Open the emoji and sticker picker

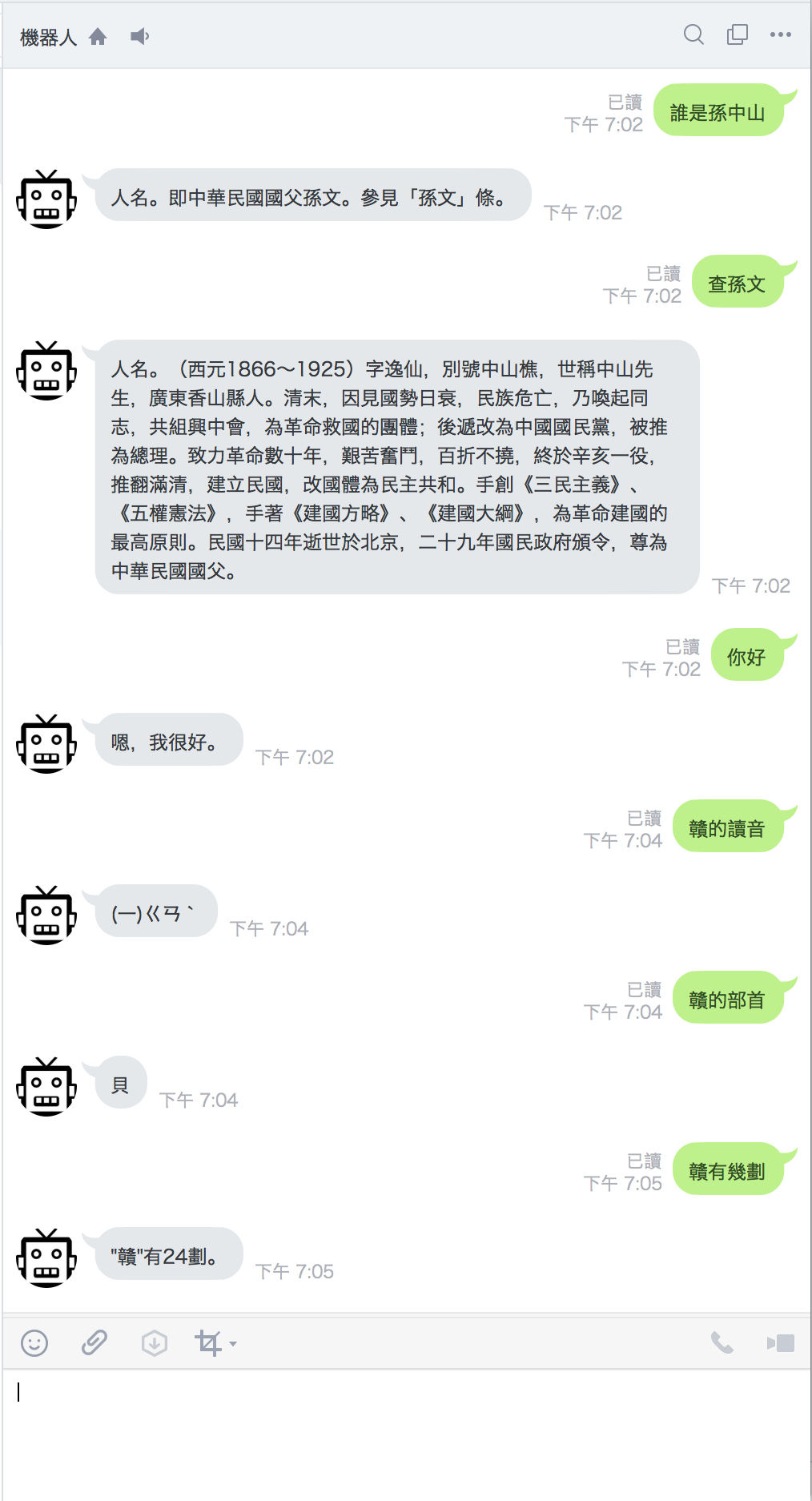pyautogui.click(x=34, y=1342)
